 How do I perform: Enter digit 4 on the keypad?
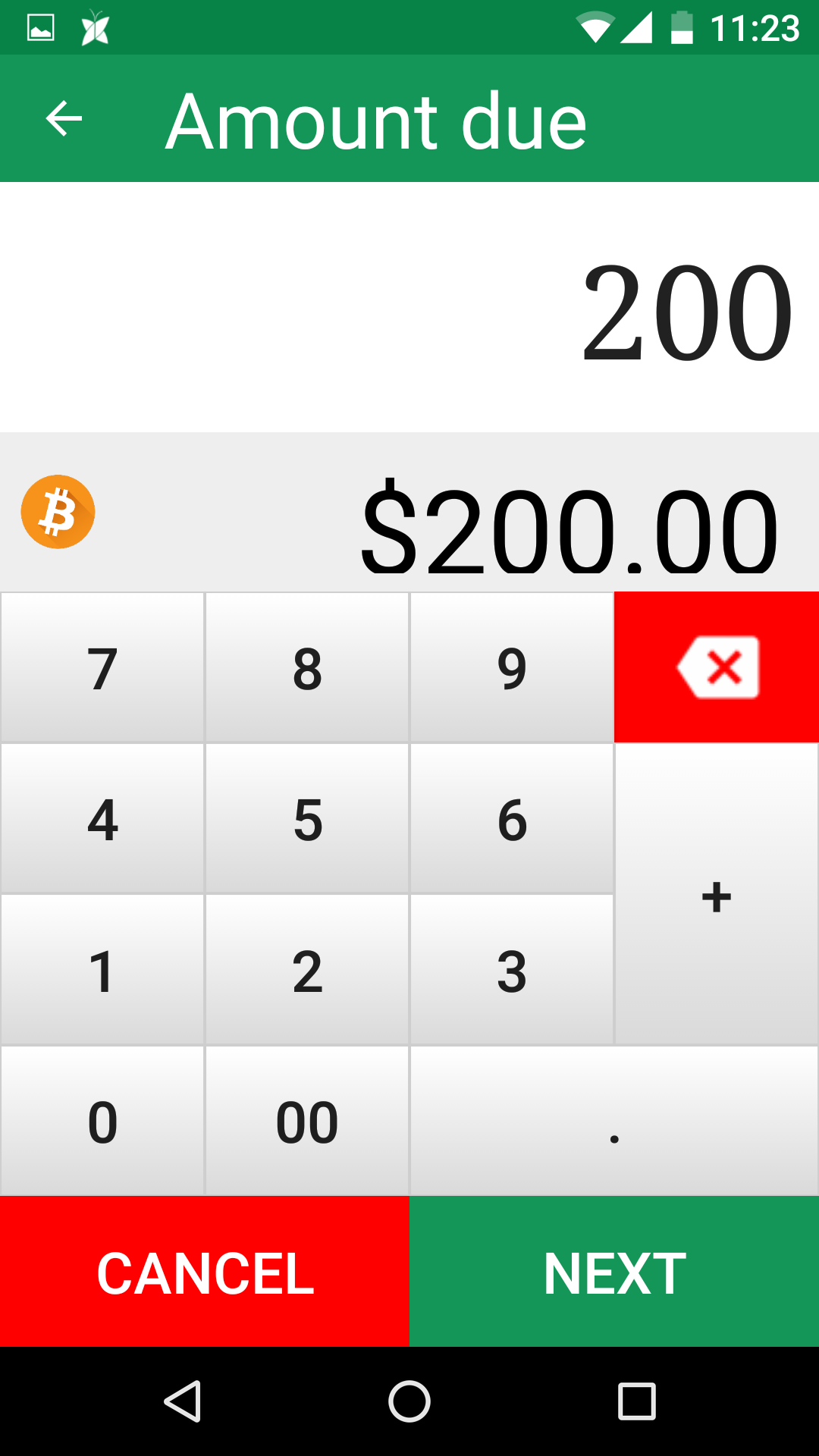102,819
